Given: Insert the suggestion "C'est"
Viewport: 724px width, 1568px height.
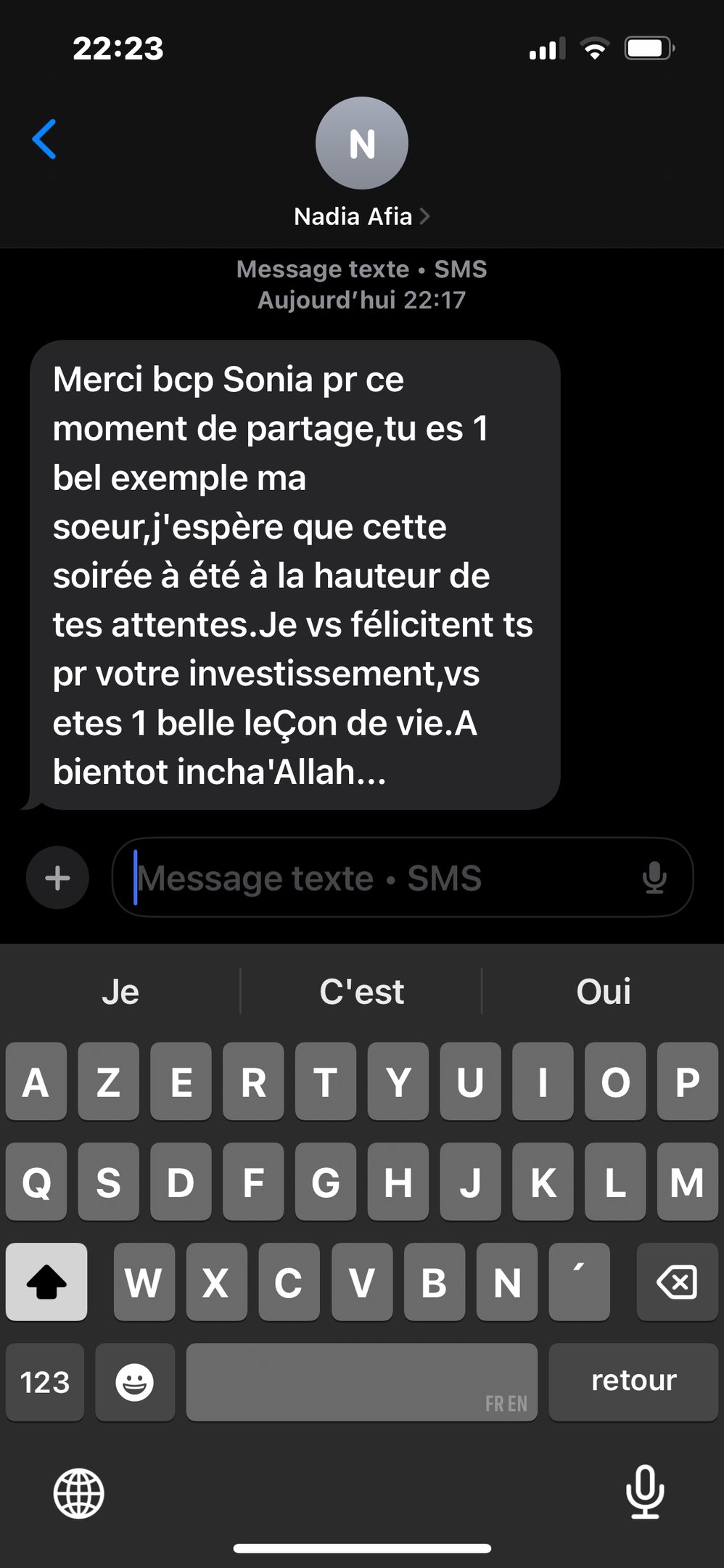Looking at the screenshot, I should [361, 992].
